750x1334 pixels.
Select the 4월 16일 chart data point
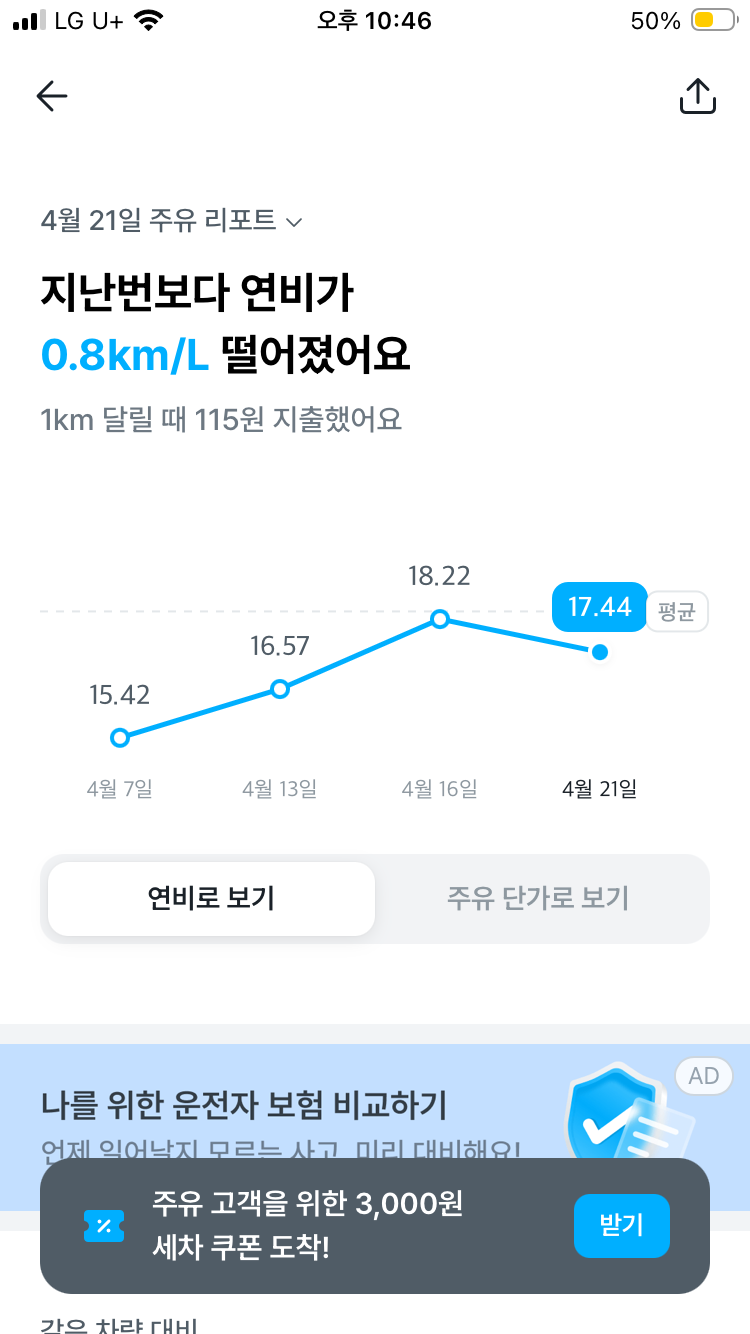pyautogui.click(x=440, y=620)
